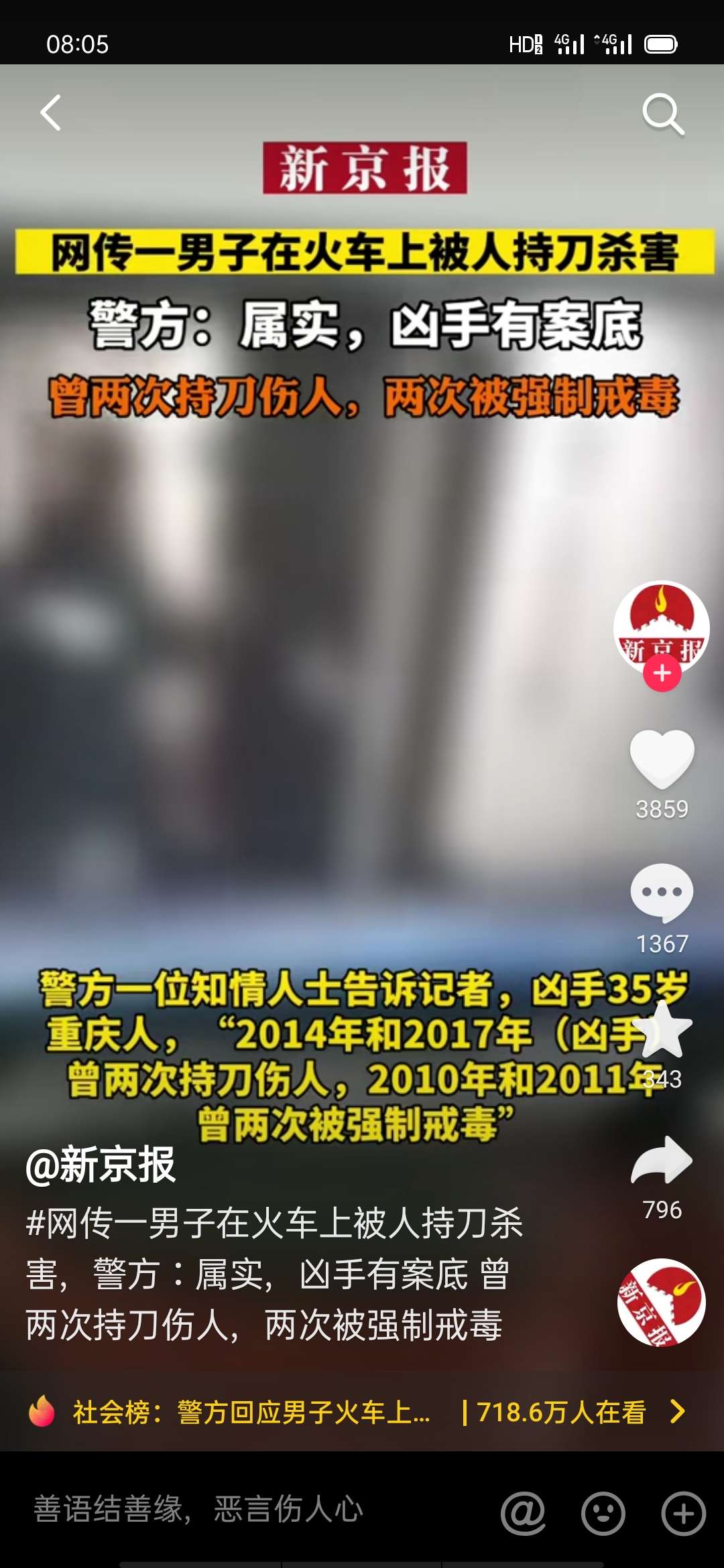Open the search magnifier icon
Screen dimensions: 724x1568
(662, 114)
